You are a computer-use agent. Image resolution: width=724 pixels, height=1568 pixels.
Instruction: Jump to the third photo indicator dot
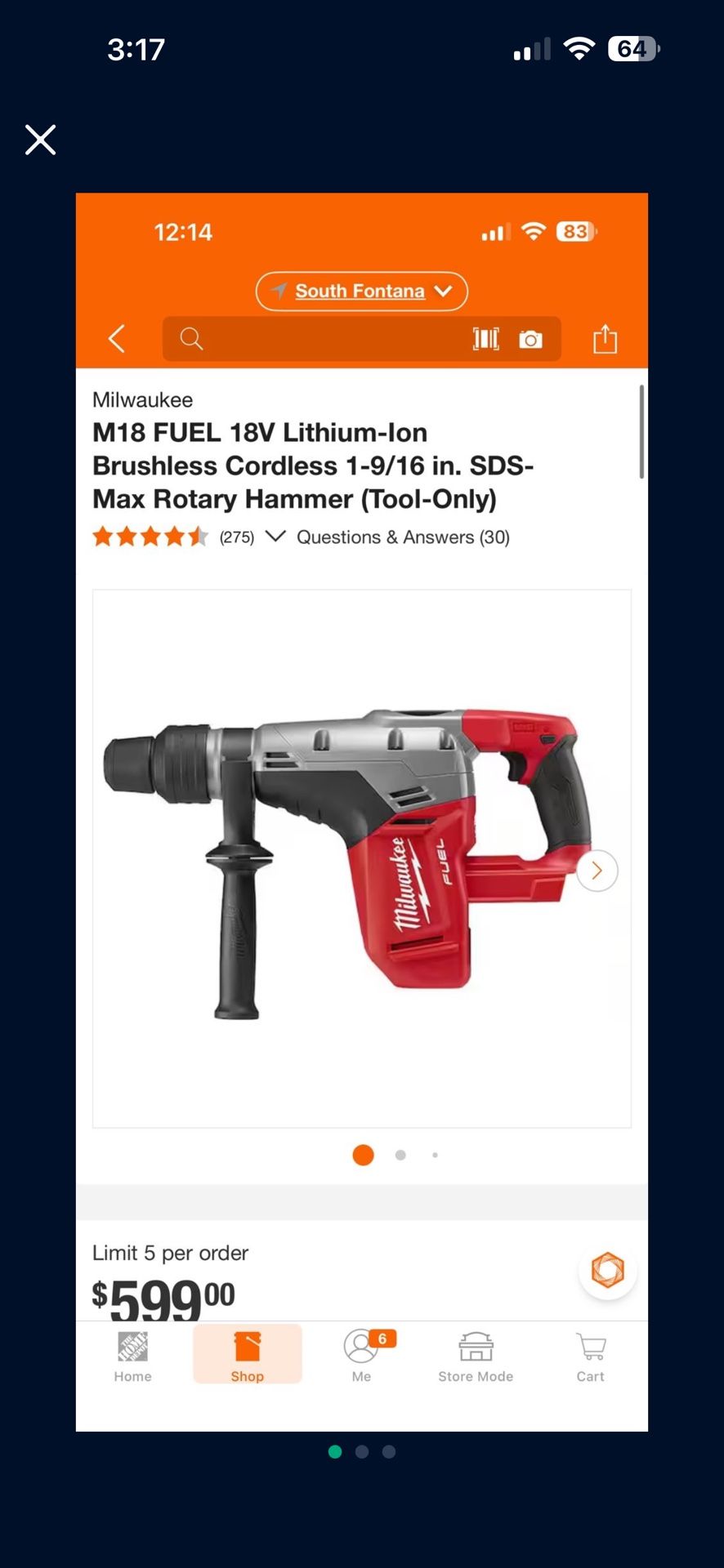tap(389, 1451)
